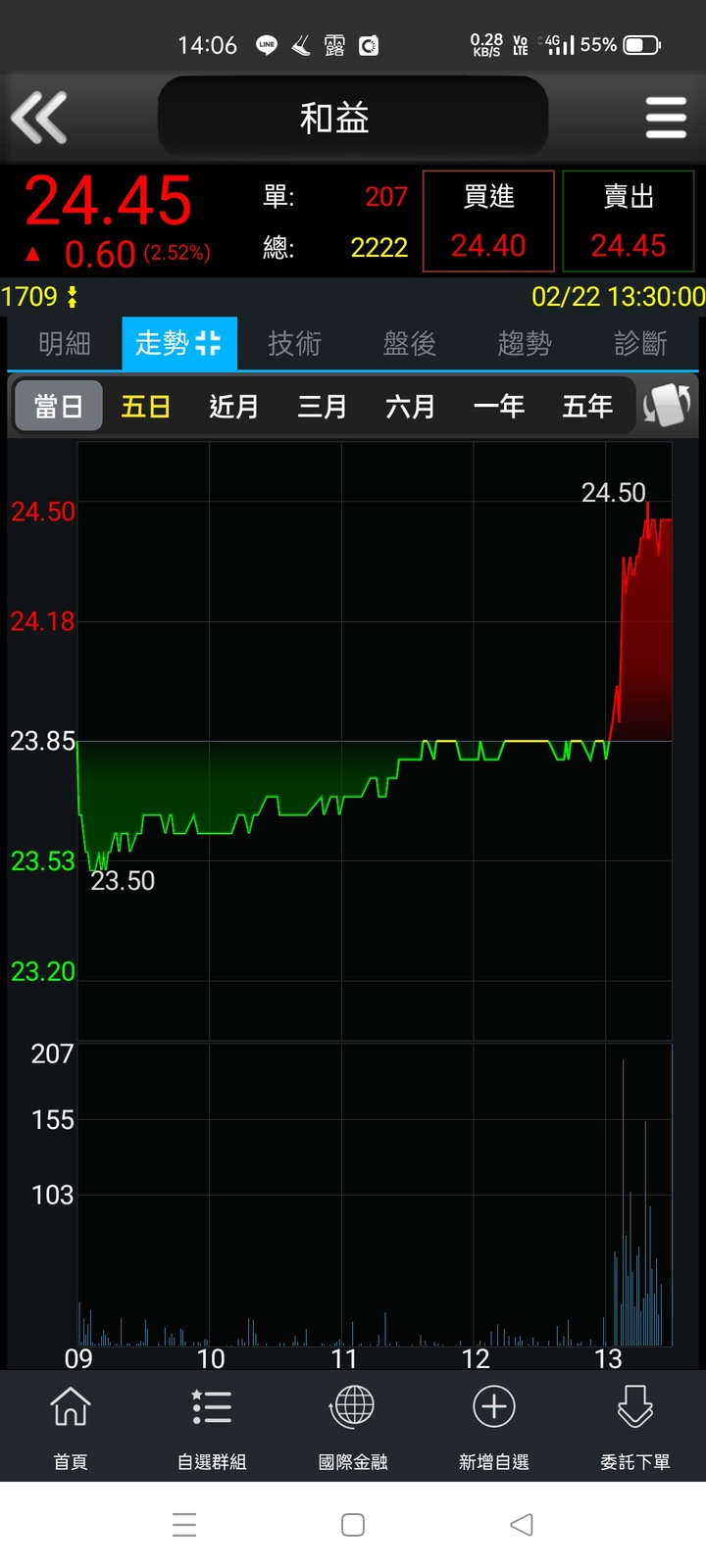Go back using the double-arrow icon

point(39,118)
